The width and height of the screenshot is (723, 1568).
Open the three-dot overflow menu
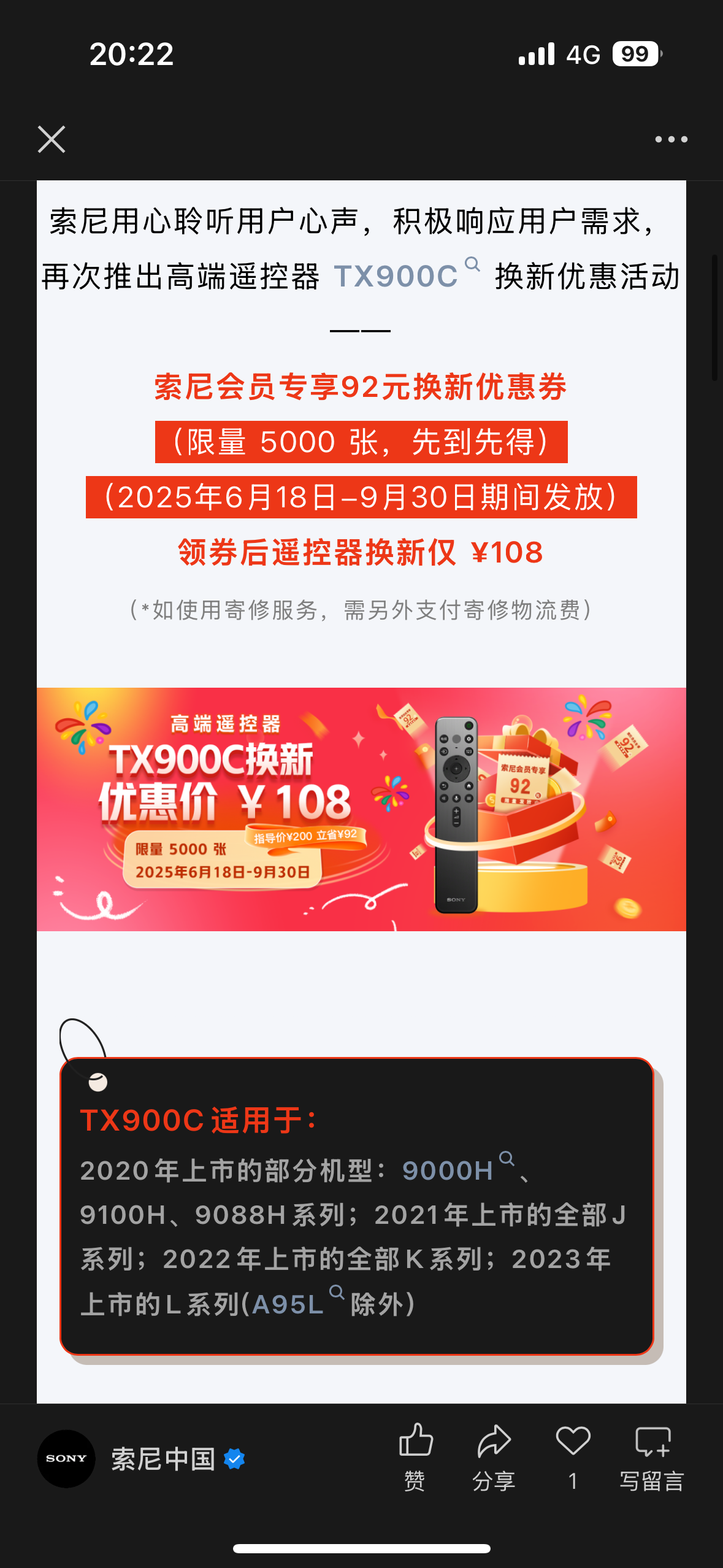click(671, 139)
